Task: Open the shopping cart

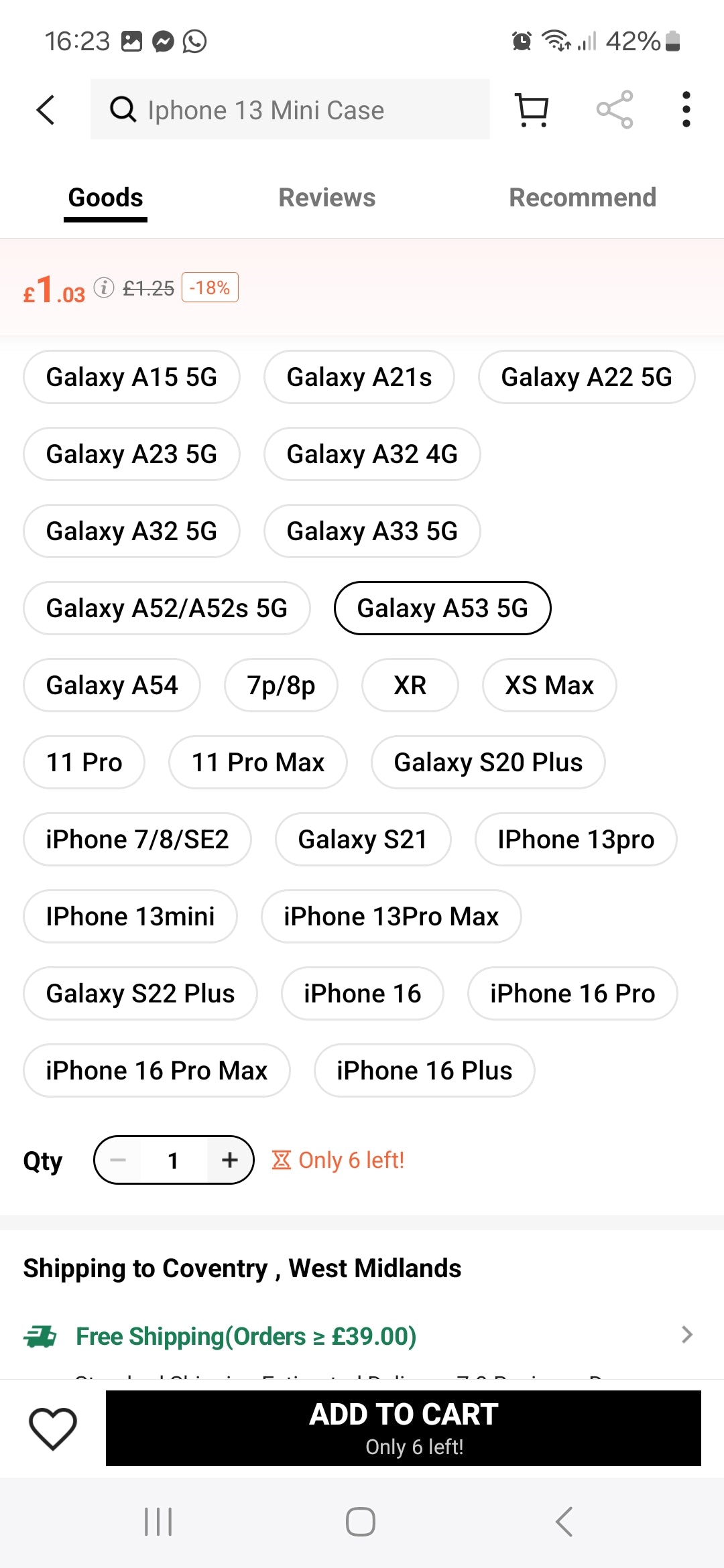Action: [x=532, y=109]
